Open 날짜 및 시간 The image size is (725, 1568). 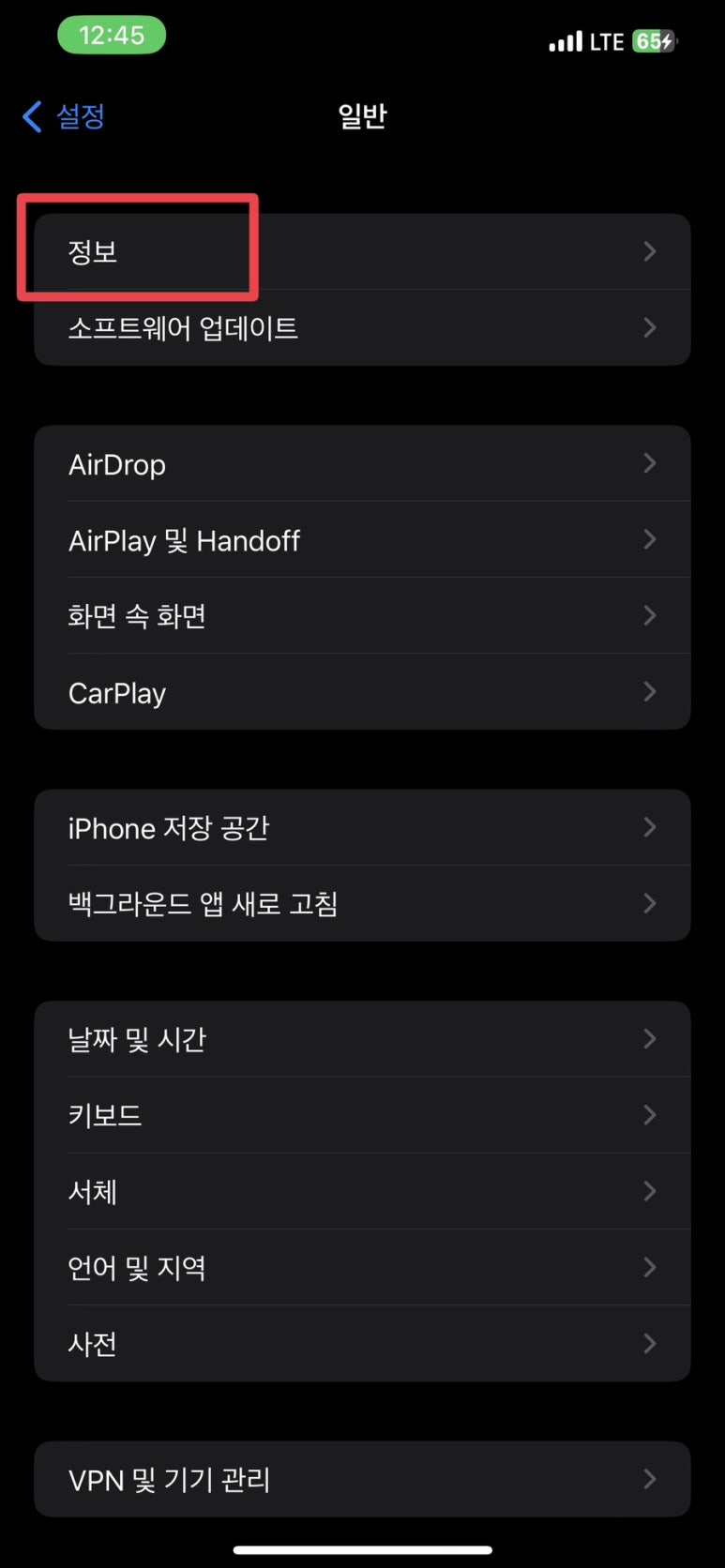(362, 1039)
